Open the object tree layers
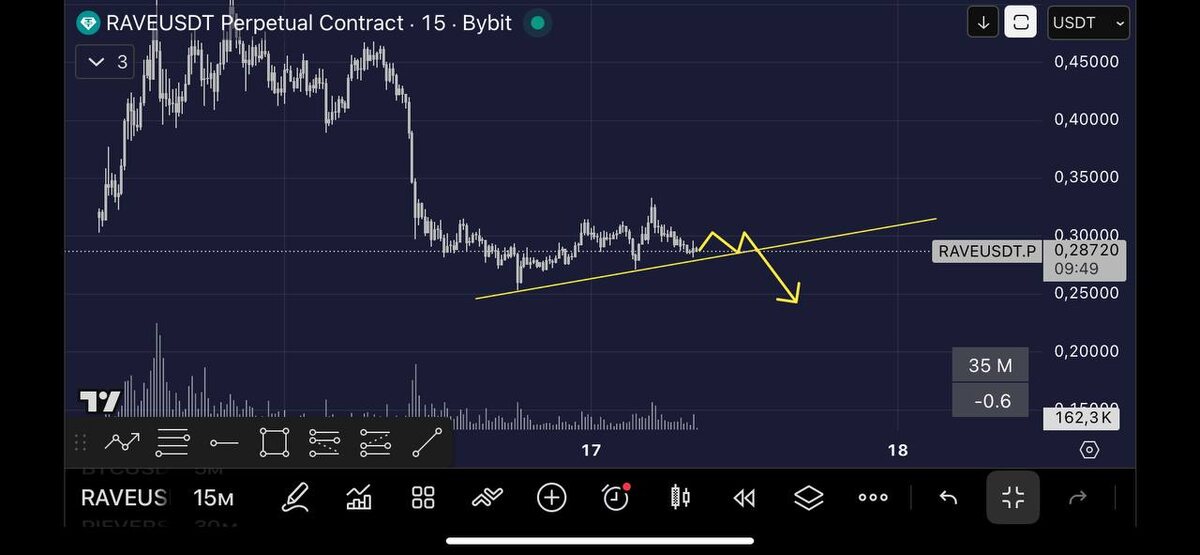 point(808,497)
